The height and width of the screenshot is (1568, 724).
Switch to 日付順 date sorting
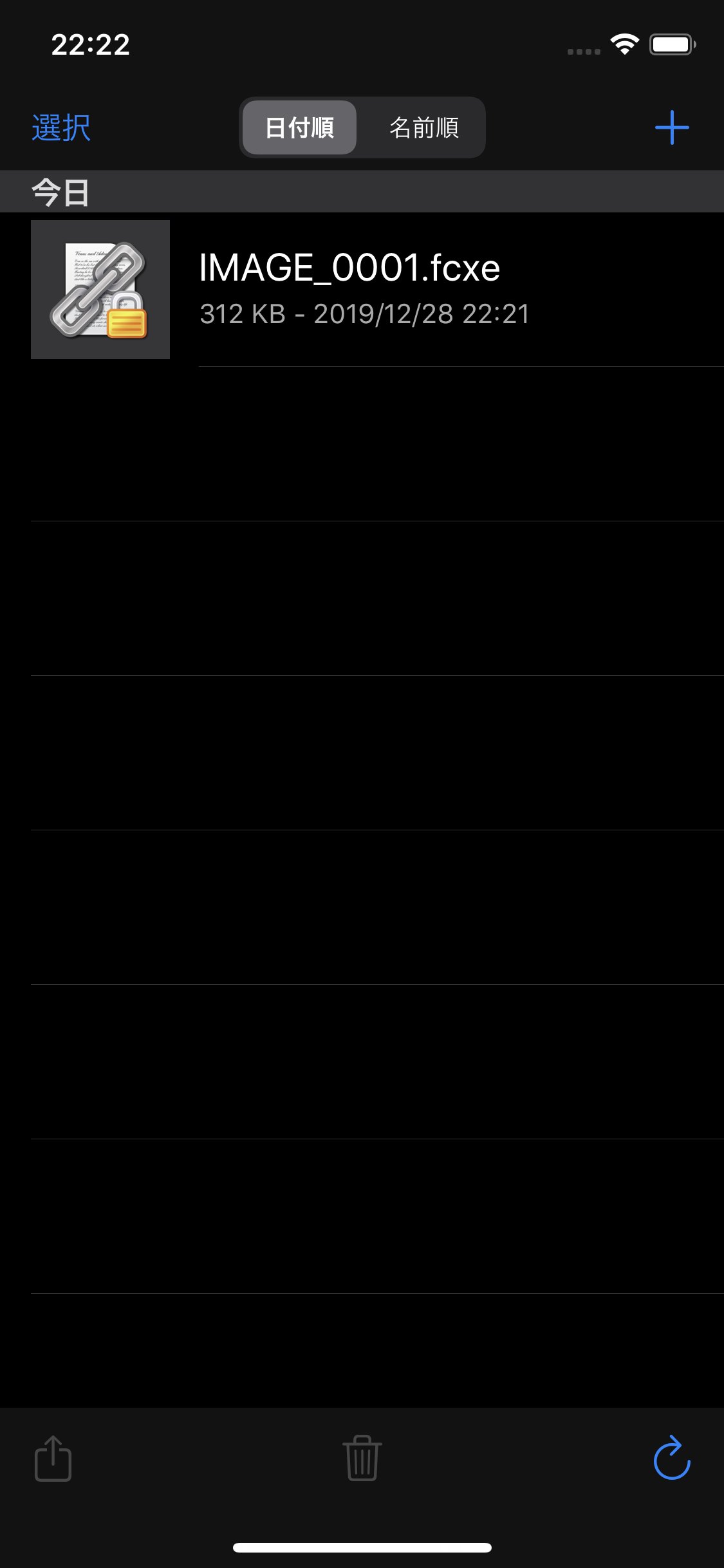(299, 127)
